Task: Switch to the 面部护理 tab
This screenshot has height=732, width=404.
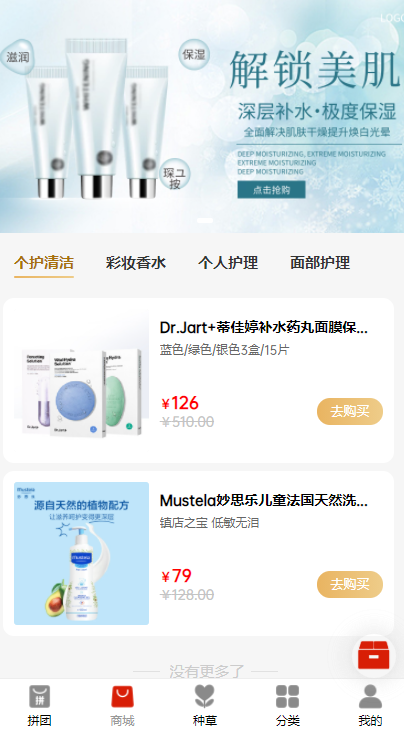Action: [x=320, y=263]
